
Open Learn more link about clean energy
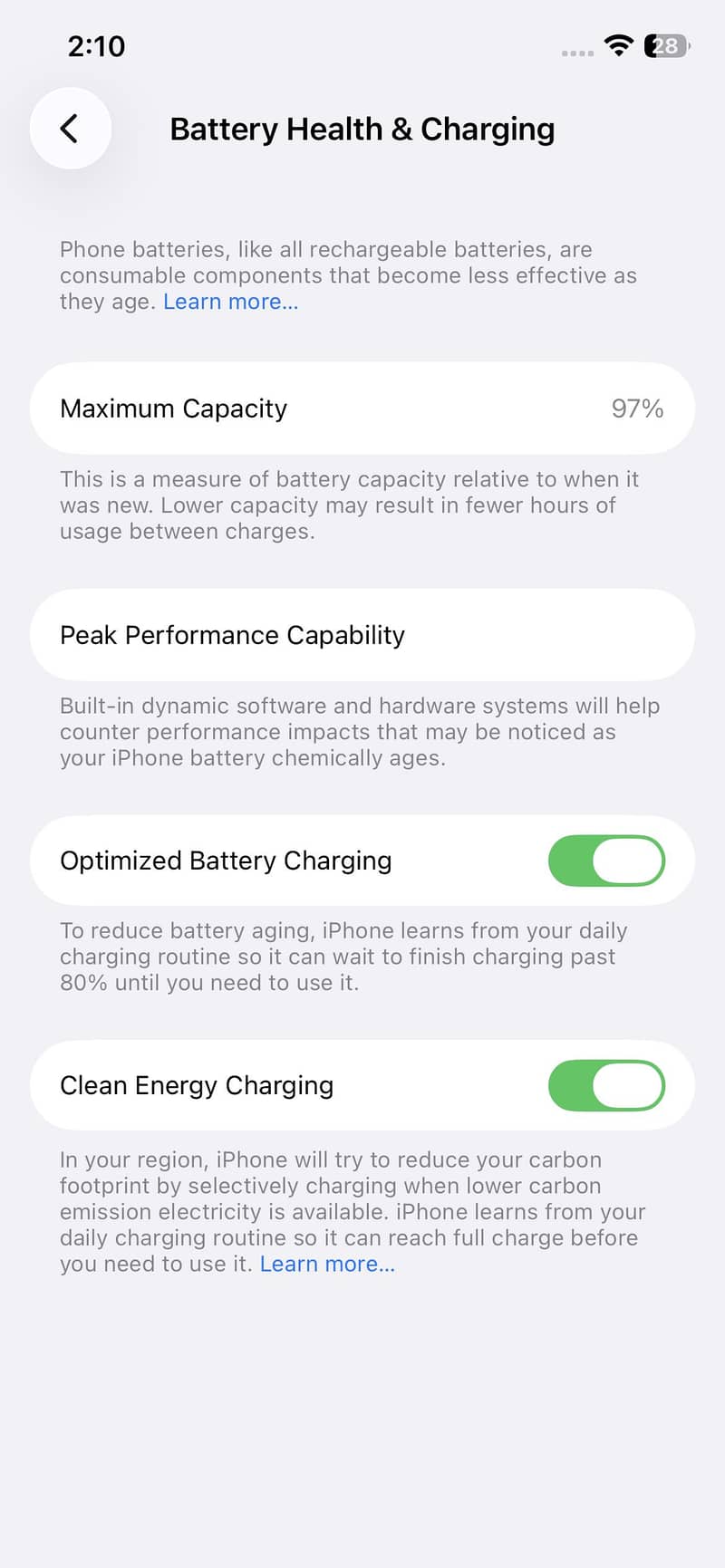pos(327,1264)
